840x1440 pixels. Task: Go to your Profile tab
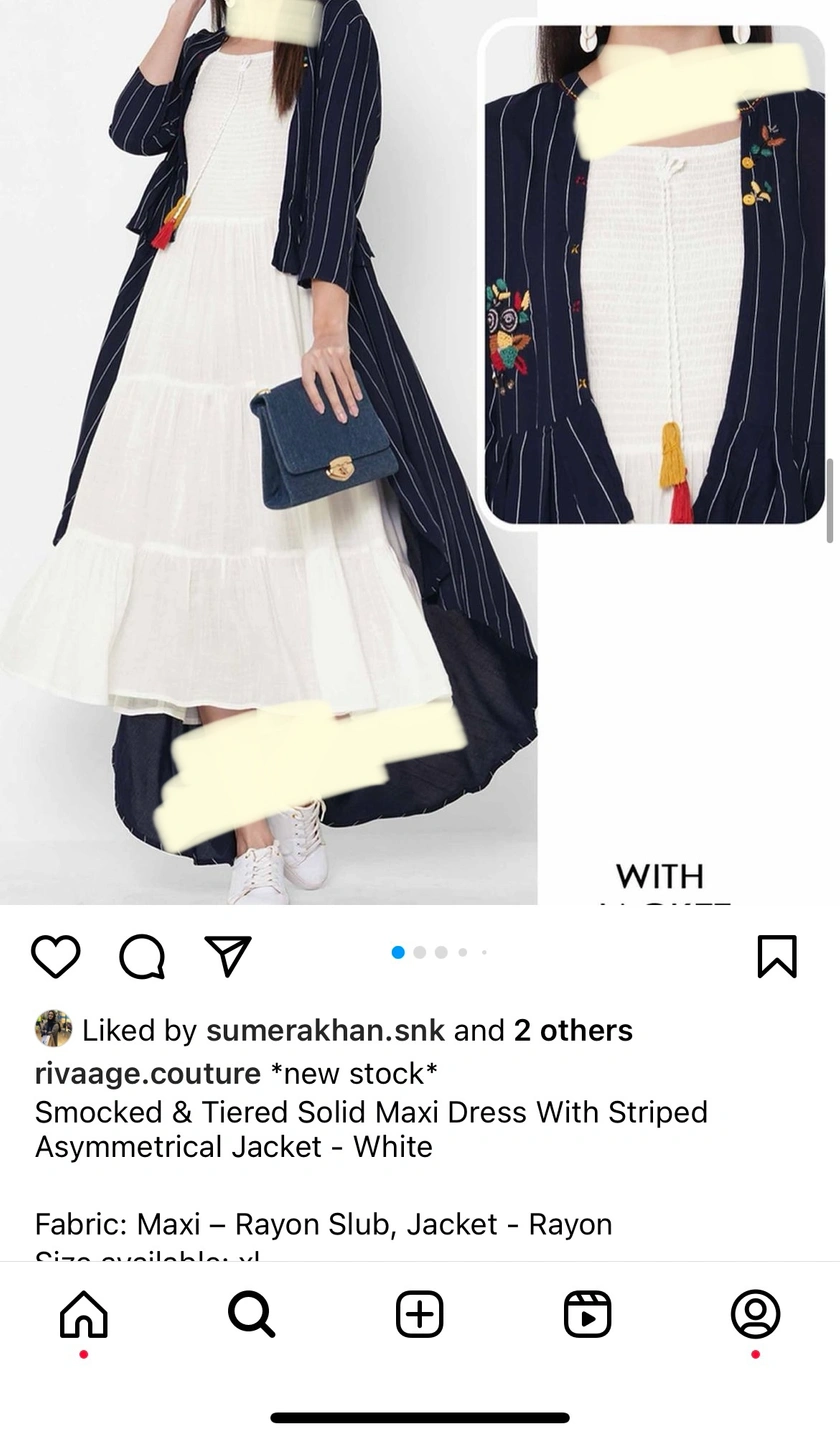pyautogui.click(x=756, y=1314)
